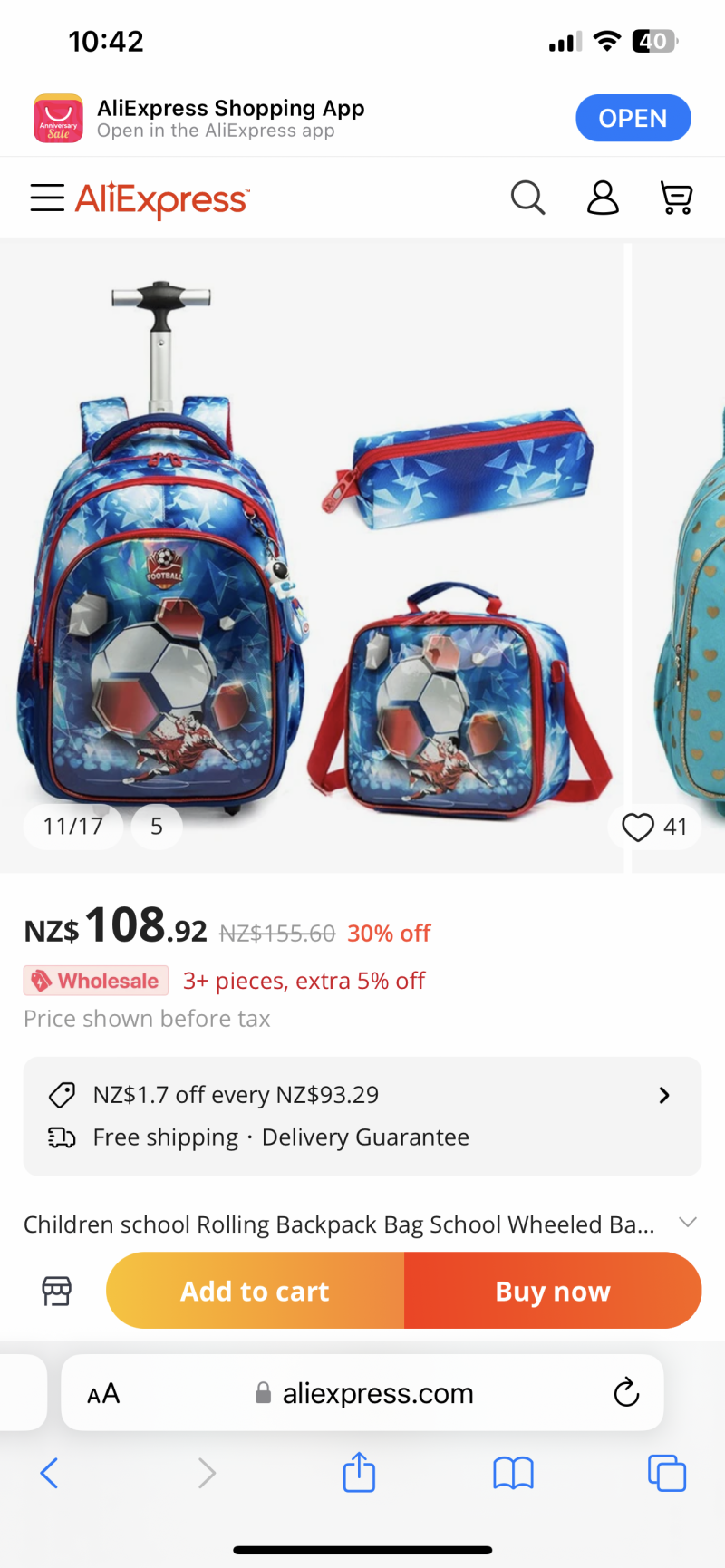Open the Safari AA reader options
Image resolution: width=725 pixels, height=1568 pixels.
[103, 1393]
